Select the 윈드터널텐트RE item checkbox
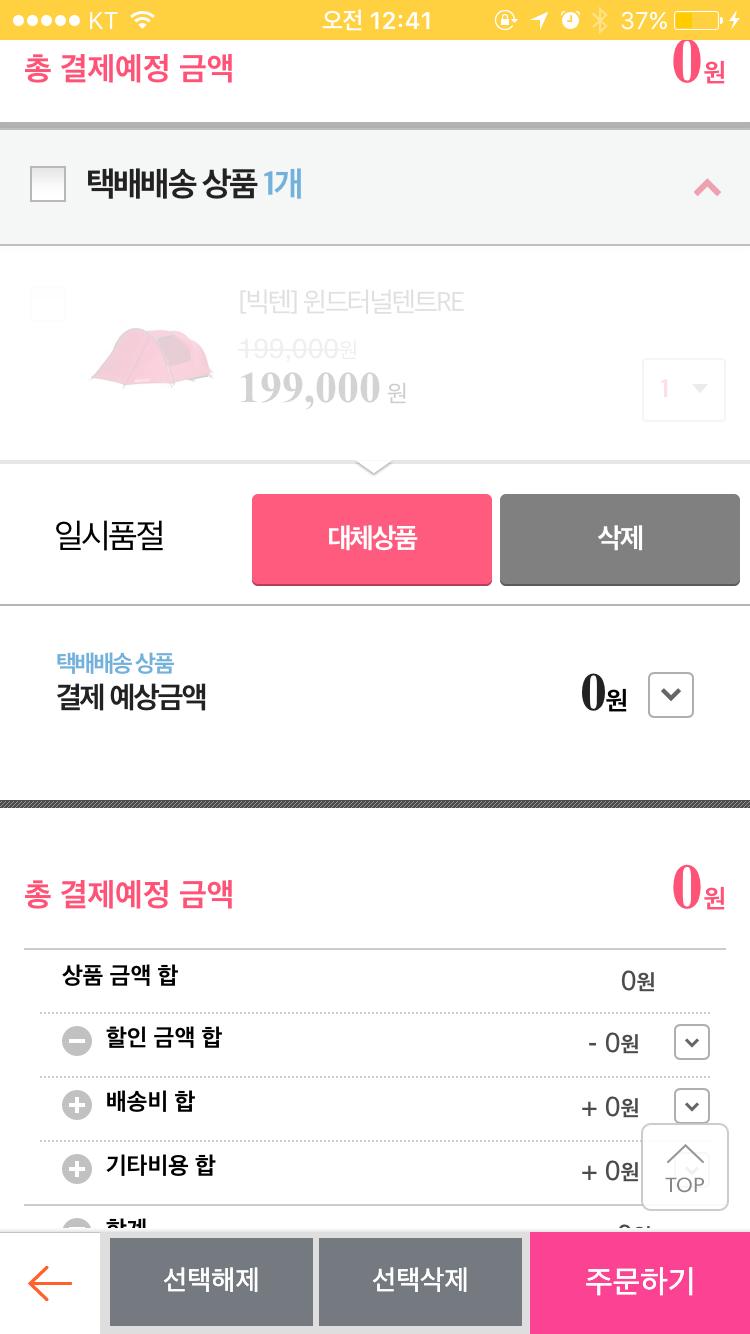Image resolution: width=750 pixels, height=1334 pixels. tap(48, 303)
